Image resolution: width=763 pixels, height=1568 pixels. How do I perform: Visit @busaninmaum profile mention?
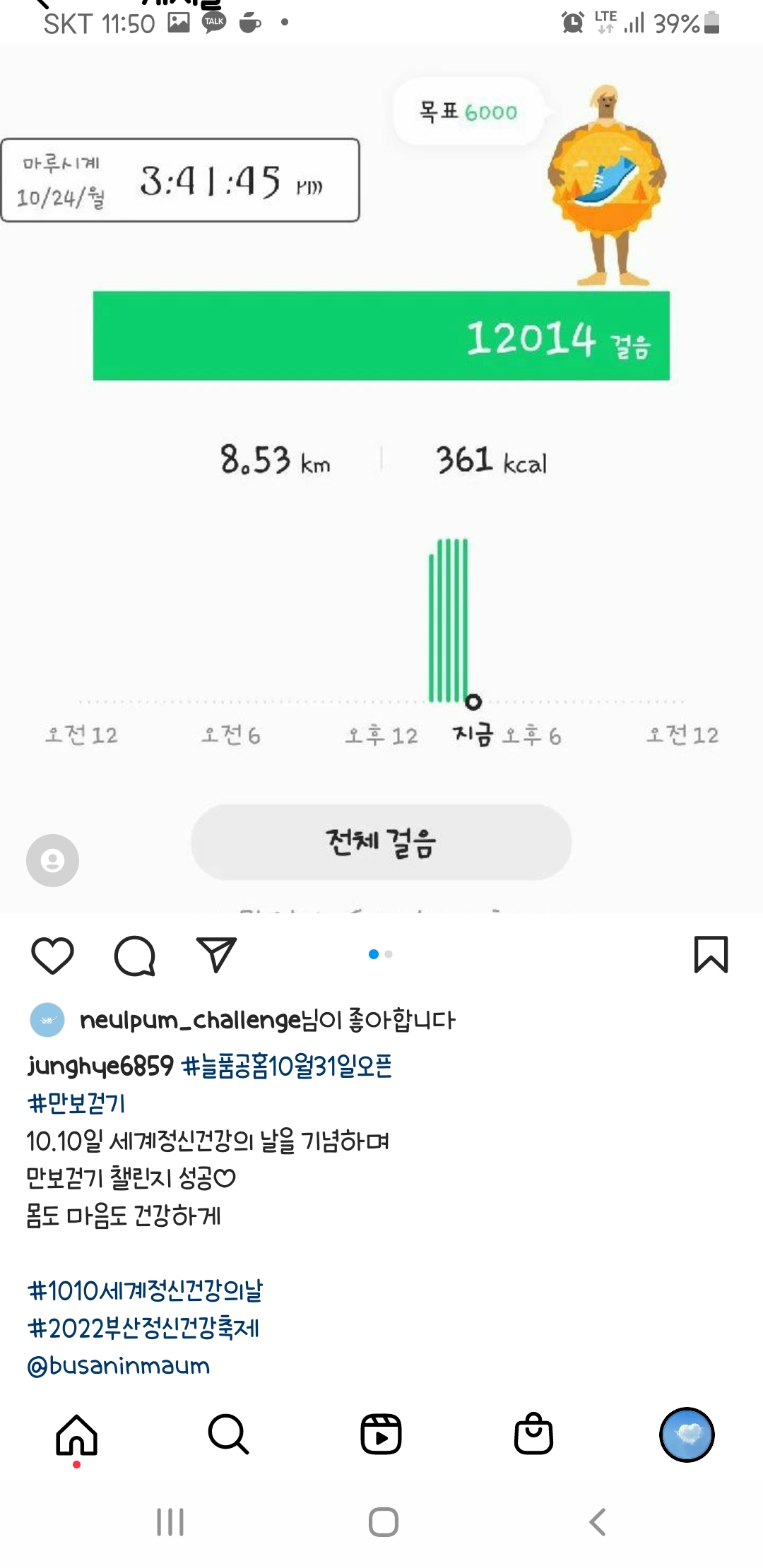pos(119,1366)
